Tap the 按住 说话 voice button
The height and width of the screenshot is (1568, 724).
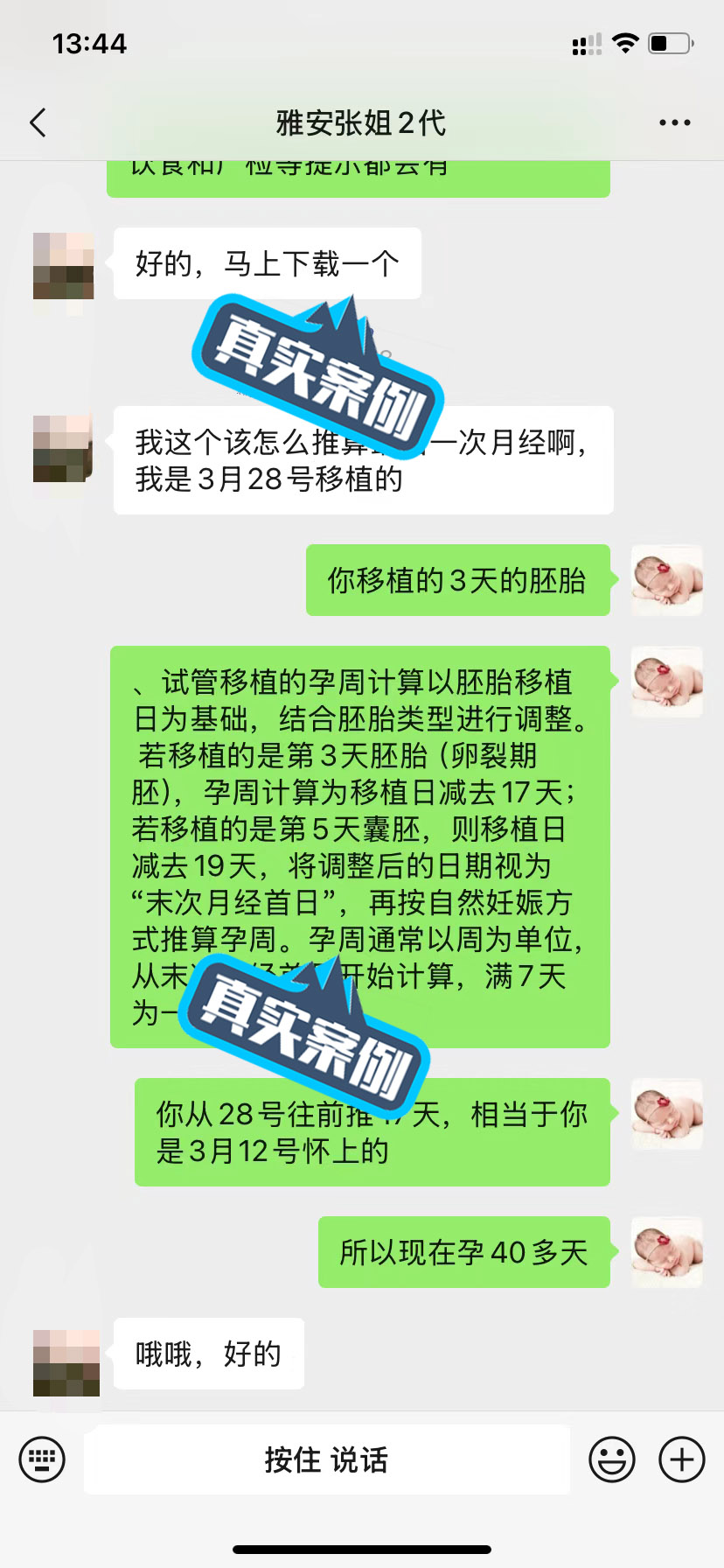coord(326,1459)
